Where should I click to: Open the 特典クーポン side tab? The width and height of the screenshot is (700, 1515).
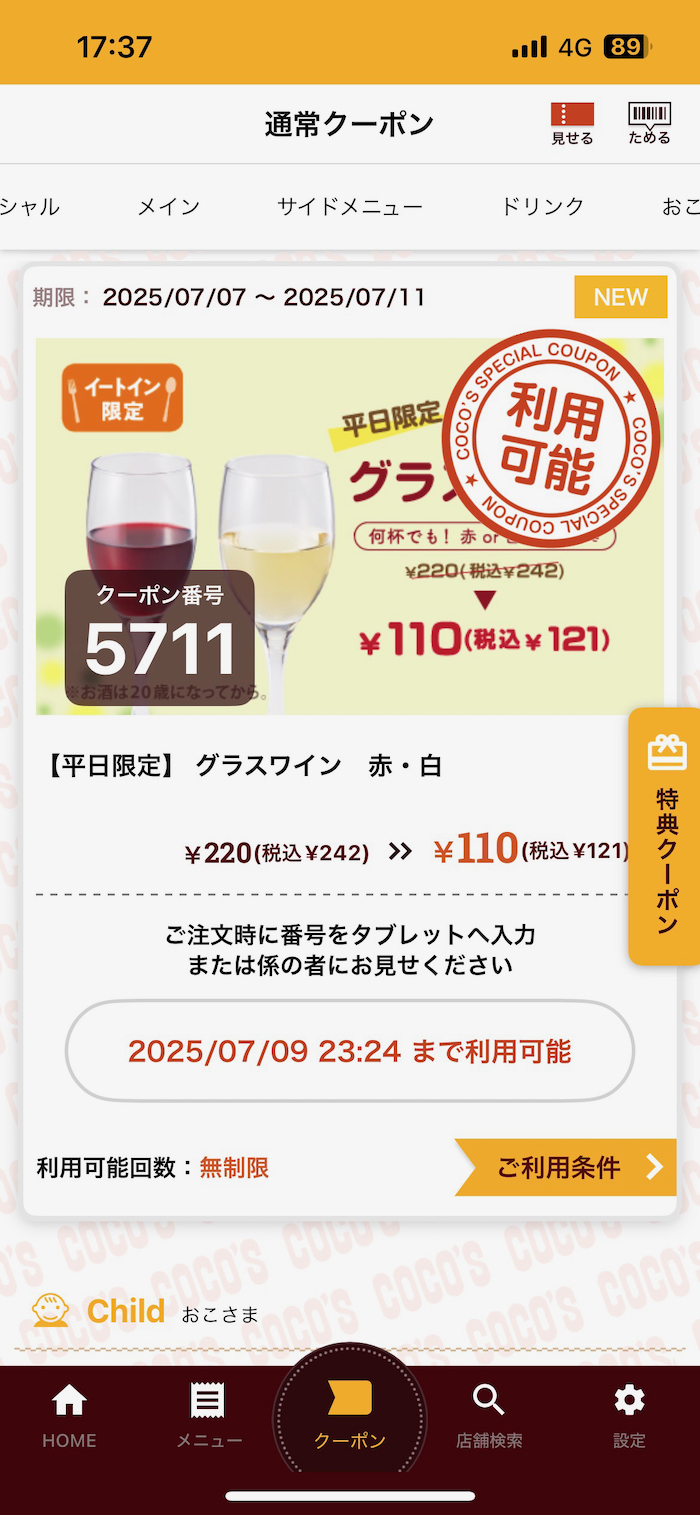pos(666,836)
